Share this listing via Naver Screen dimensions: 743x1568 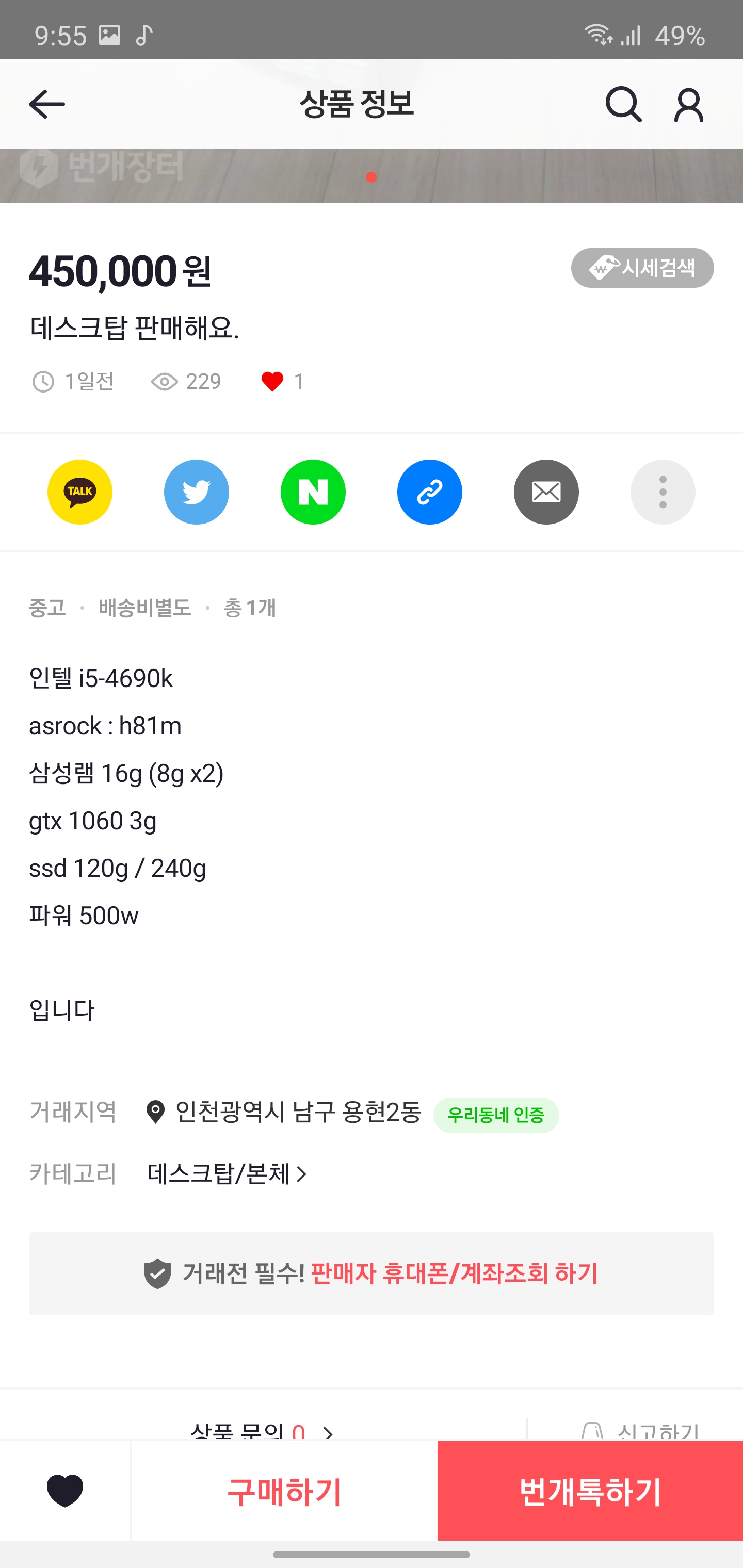(313, 492)
